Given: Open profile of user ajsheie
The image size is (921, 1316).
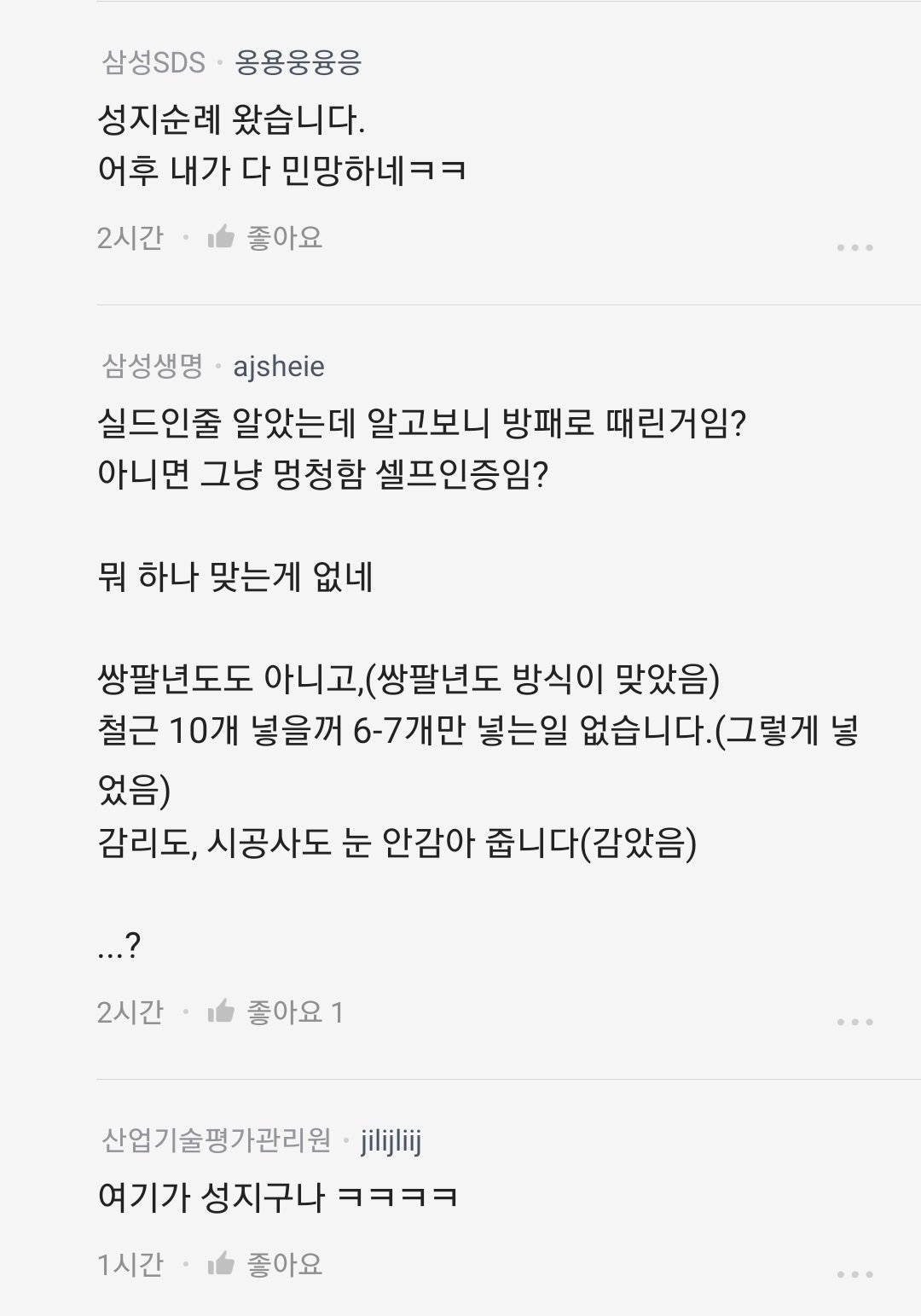Looking at the screenshot, I should pyautogui.click(x=279, y=367).
